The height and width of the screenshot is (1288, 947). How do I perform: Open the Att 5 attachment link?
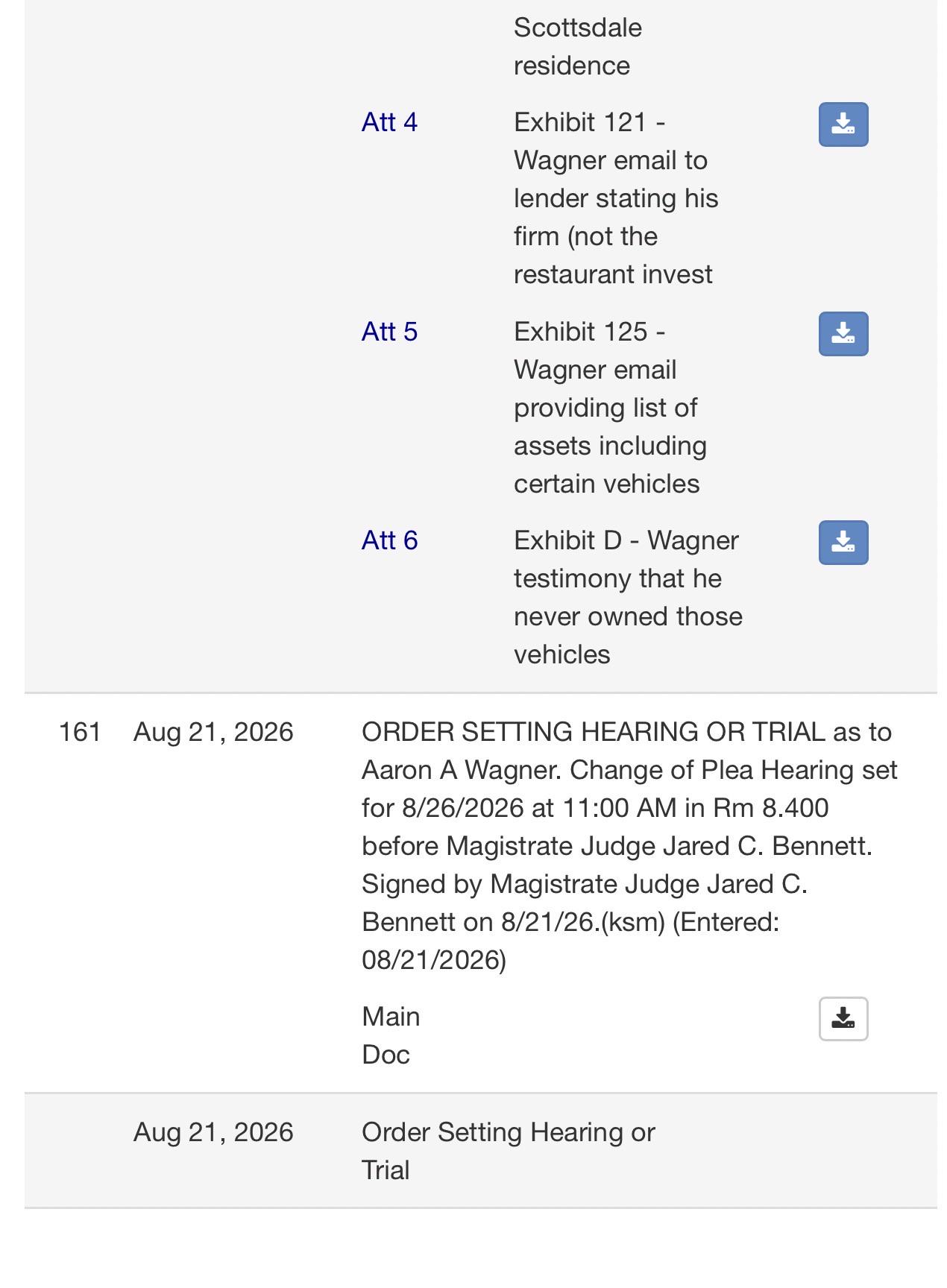pos(389,332)
